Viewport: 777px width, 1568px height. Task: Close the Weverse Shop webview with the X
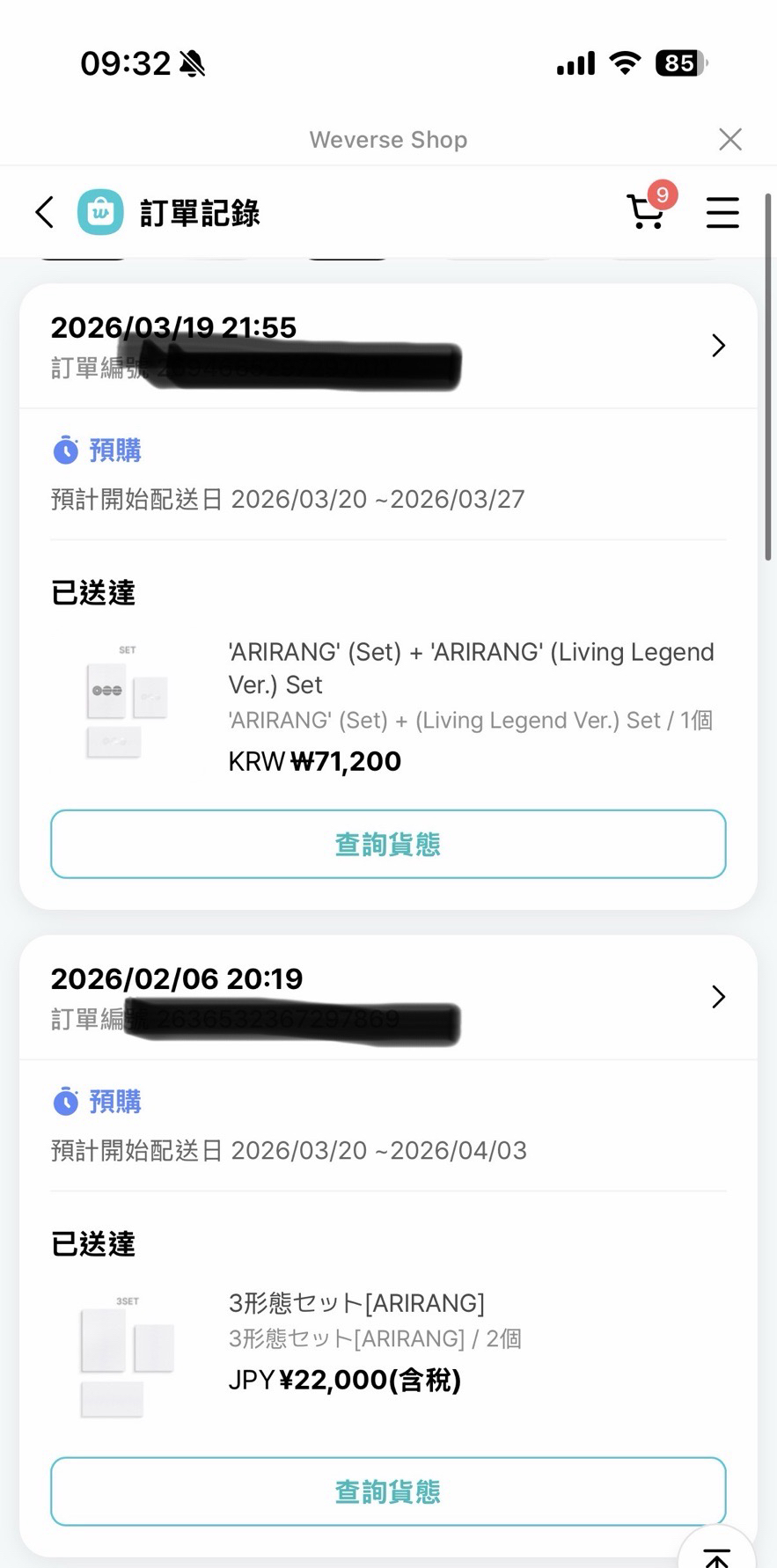pos(730,139)
